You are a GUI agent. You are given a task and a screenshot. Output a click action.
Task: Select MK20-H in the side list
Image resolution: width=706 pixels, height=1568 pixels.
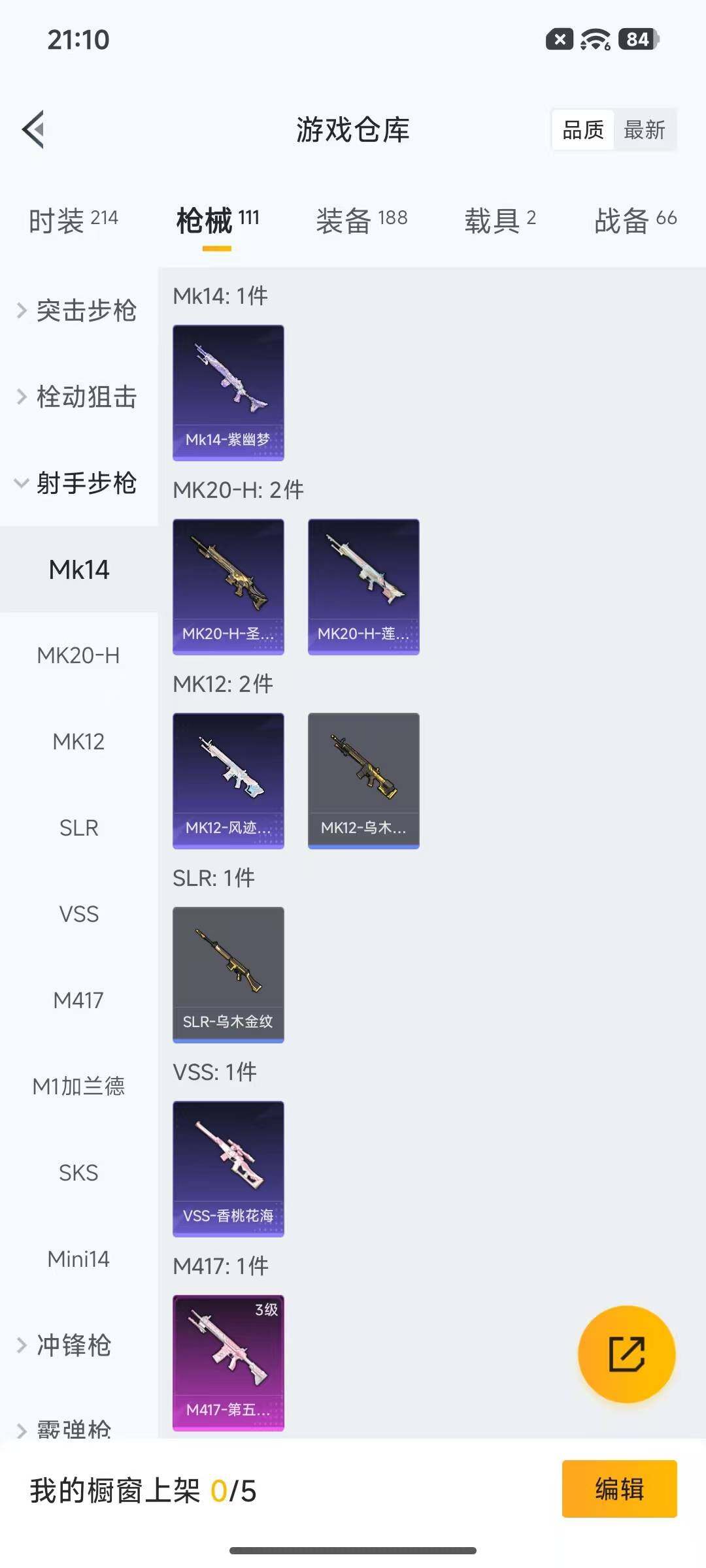pyautogui.click(x=78, y=655)
